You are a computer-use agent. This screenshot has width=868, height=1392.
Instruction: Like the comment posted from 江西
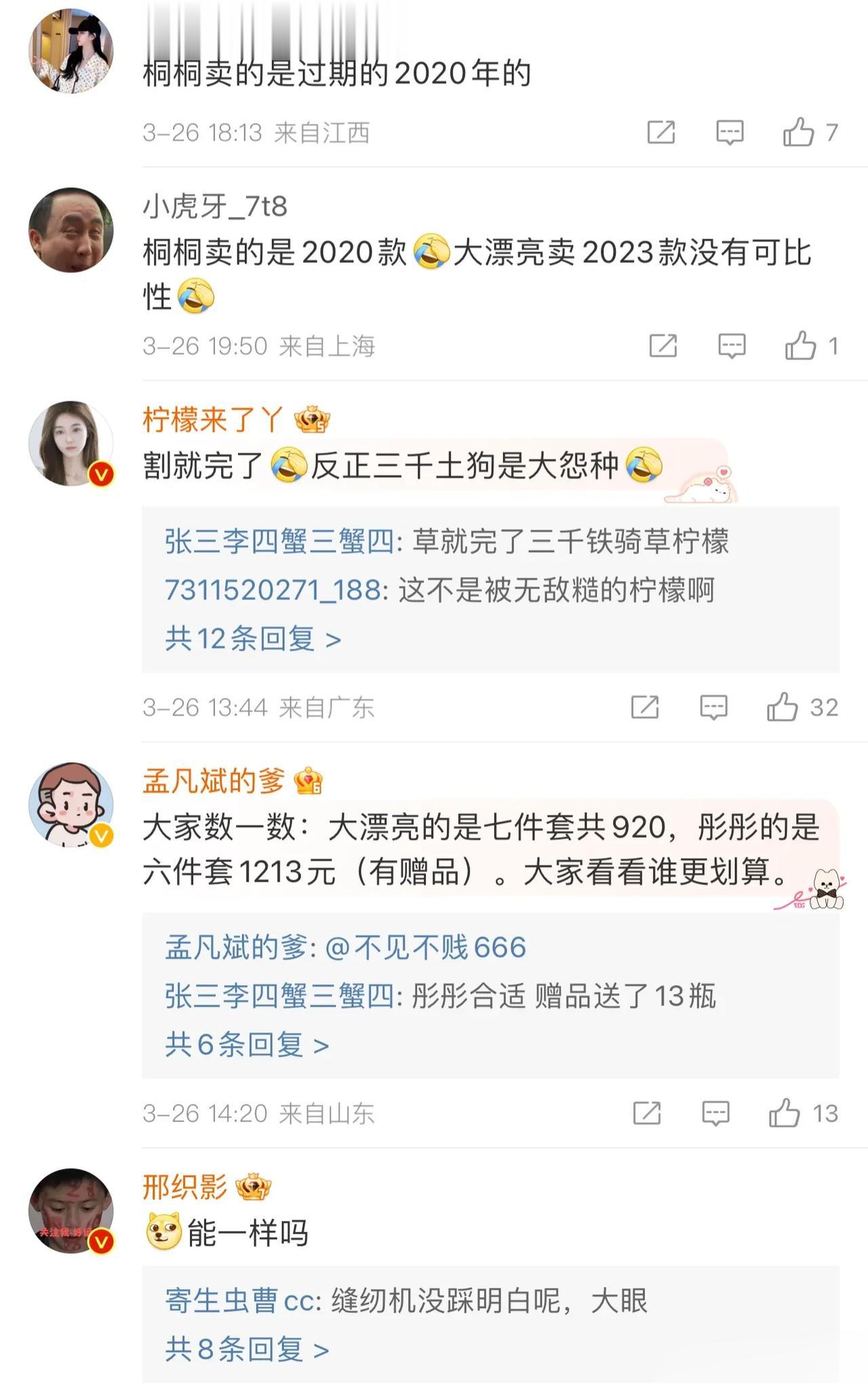[x=799, y=132]
